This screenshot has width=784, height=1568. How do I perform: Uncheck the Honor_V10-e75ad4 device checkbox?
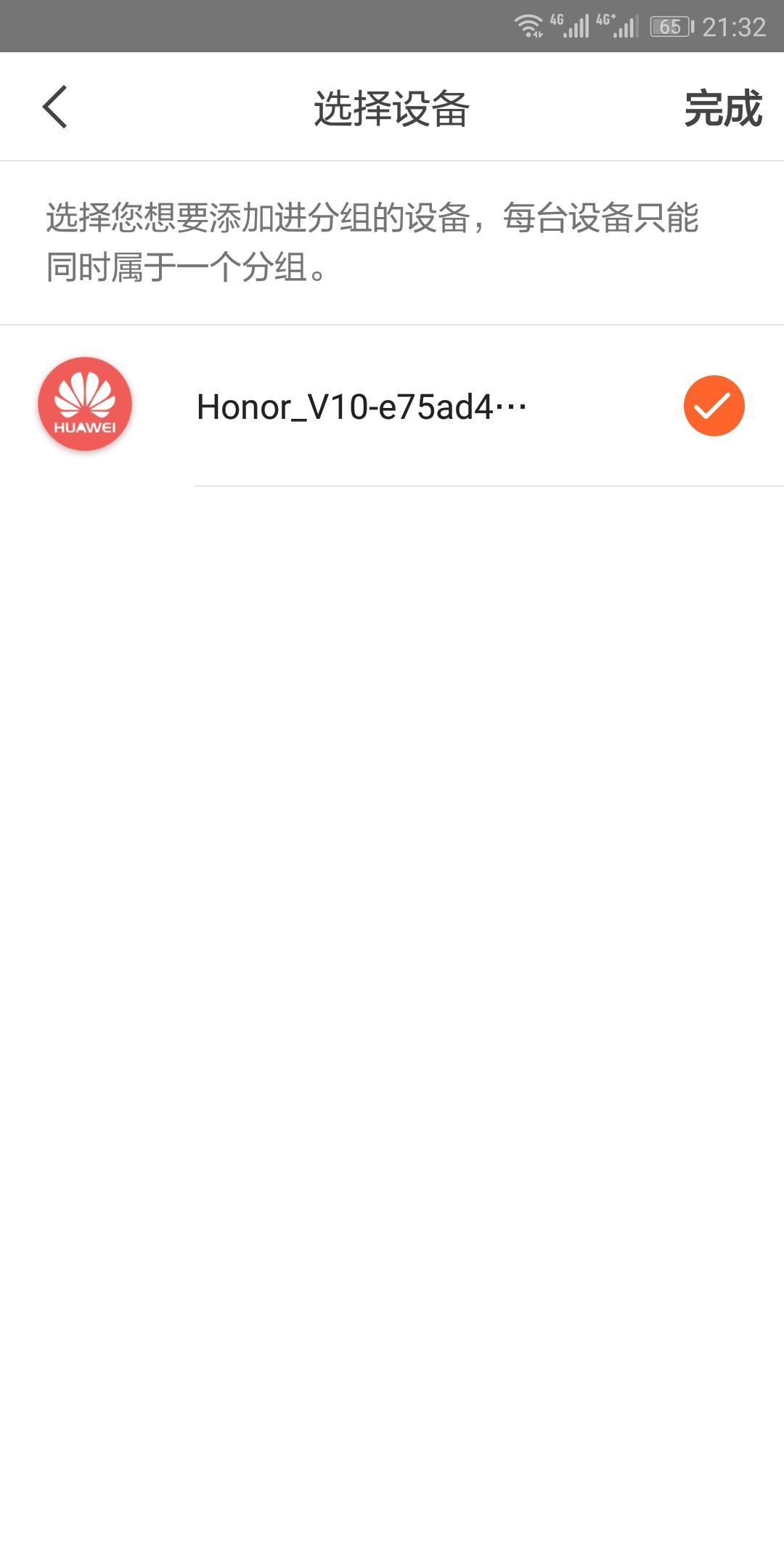[x=714, y=406]
